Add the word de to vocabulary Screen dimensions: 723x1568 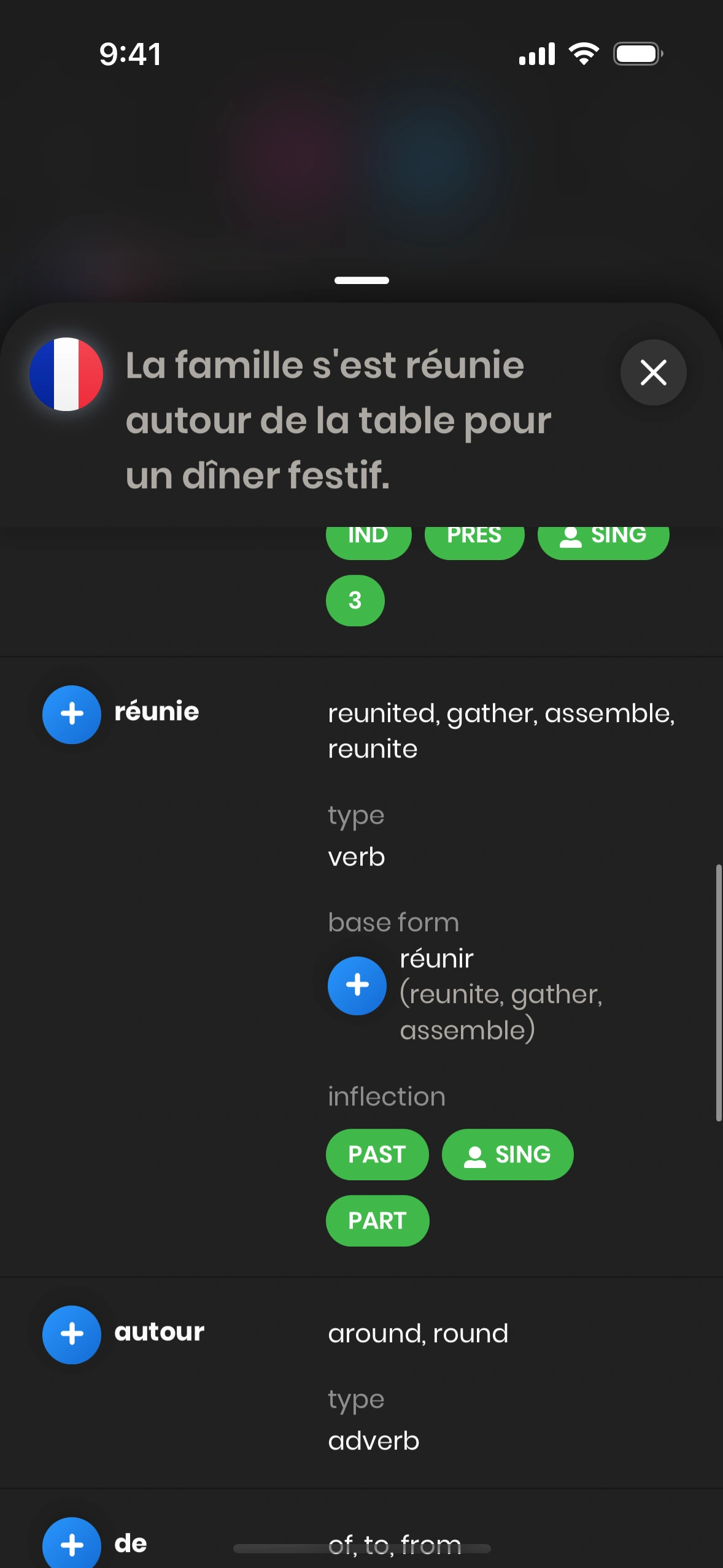[x=72, y=1543]
